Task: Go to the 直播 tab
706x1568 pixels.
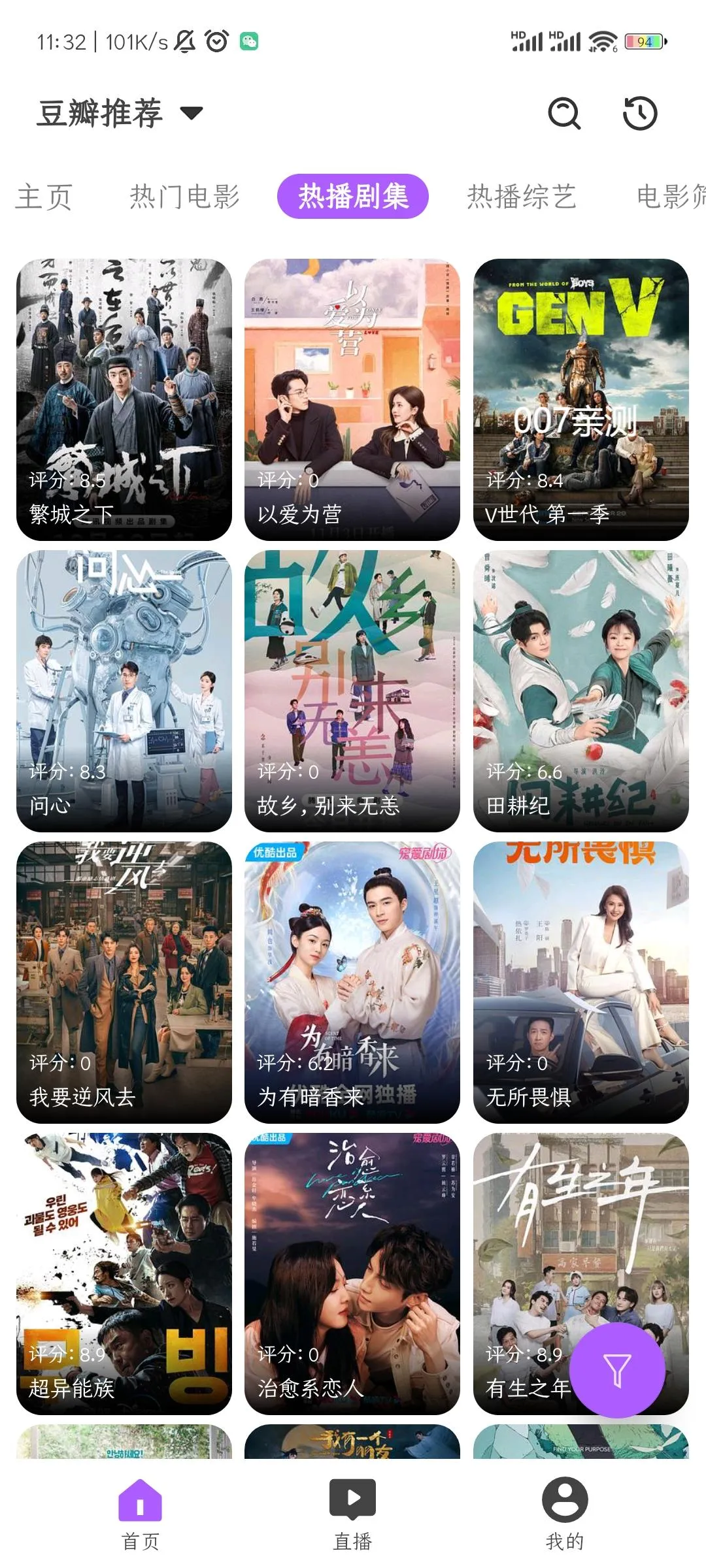Action: [x=352, y=1513]
